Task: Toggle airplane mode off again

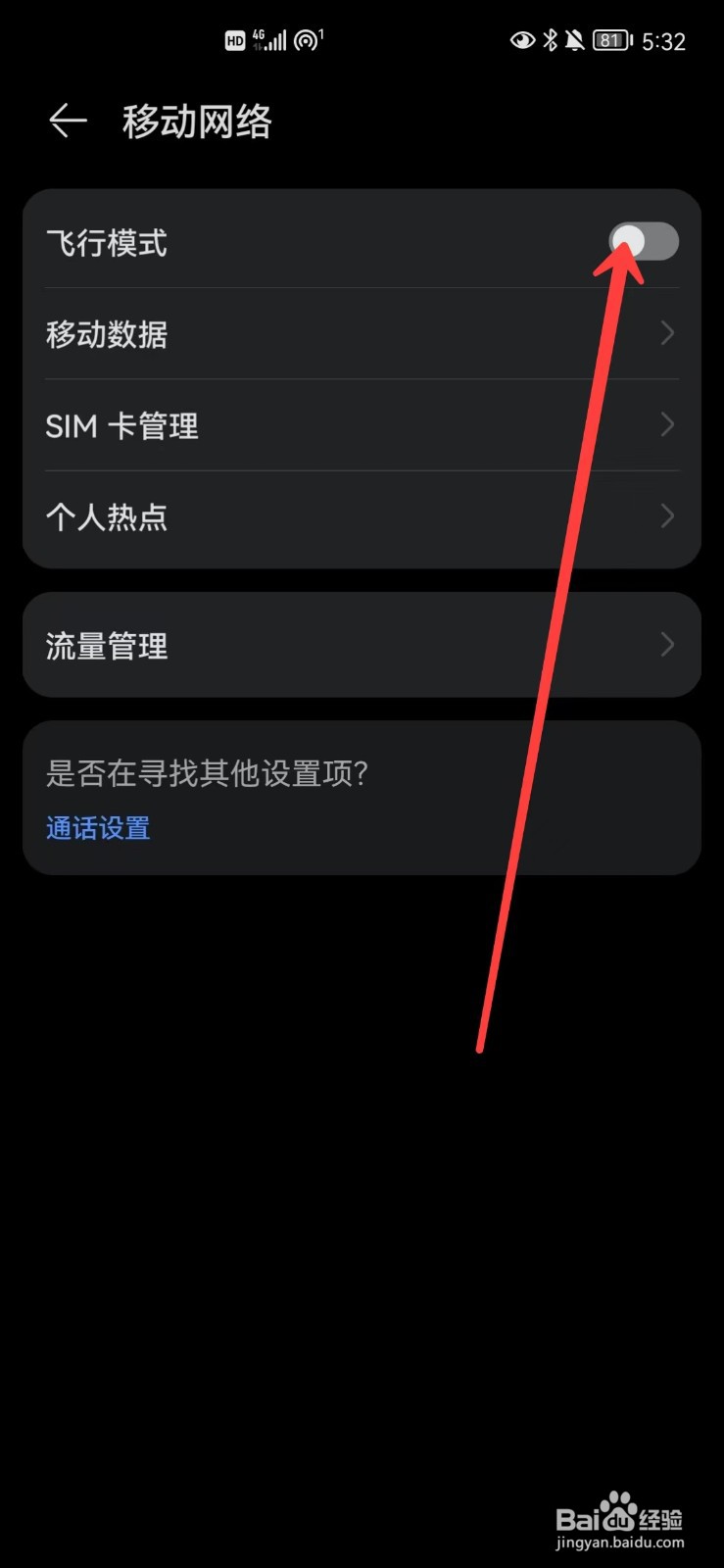Action: [645, 241]
